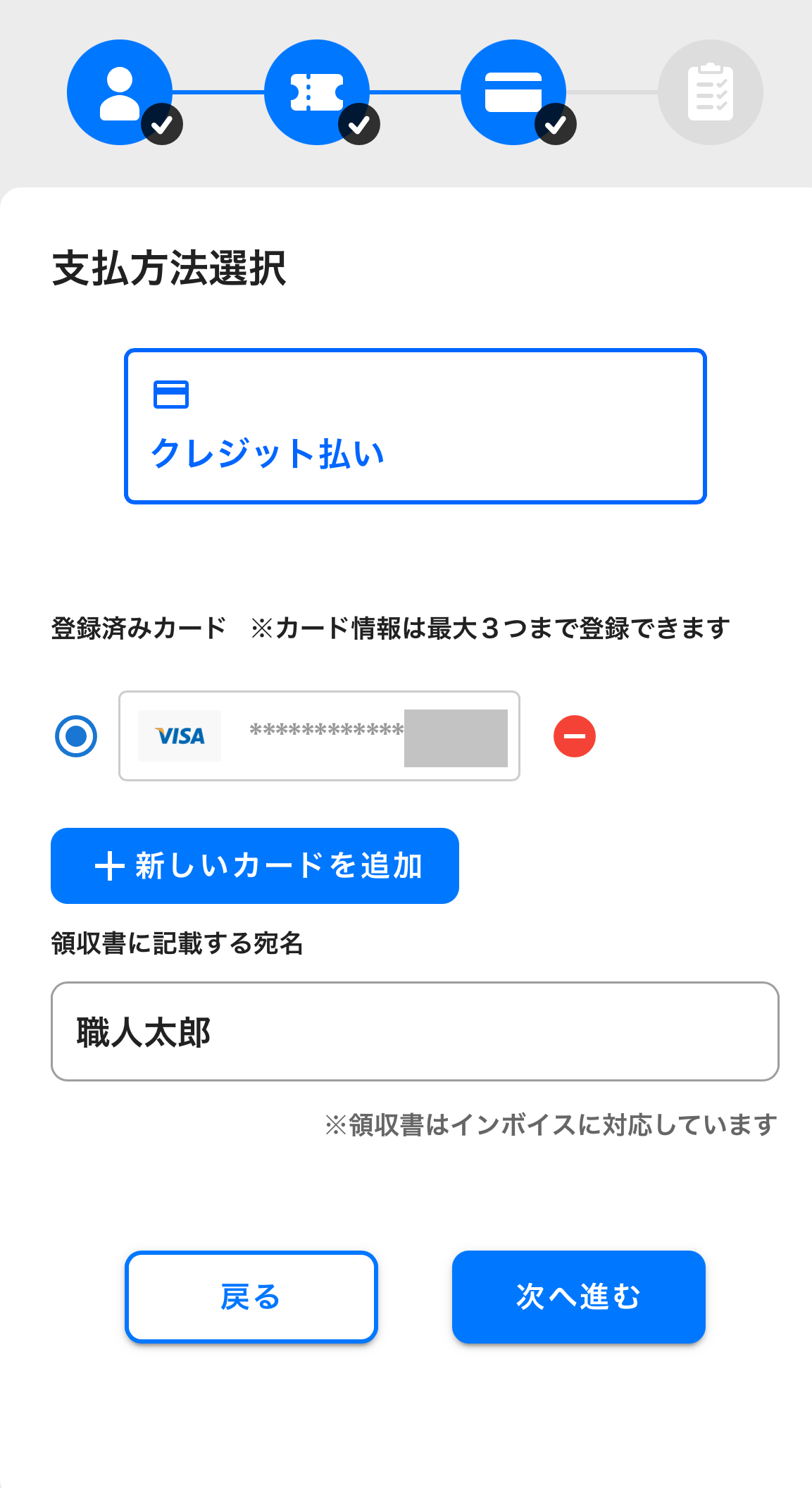Screen dimensions: 812x1488
Task: Proceed with 次へ進む
Action: (579, 1297)
